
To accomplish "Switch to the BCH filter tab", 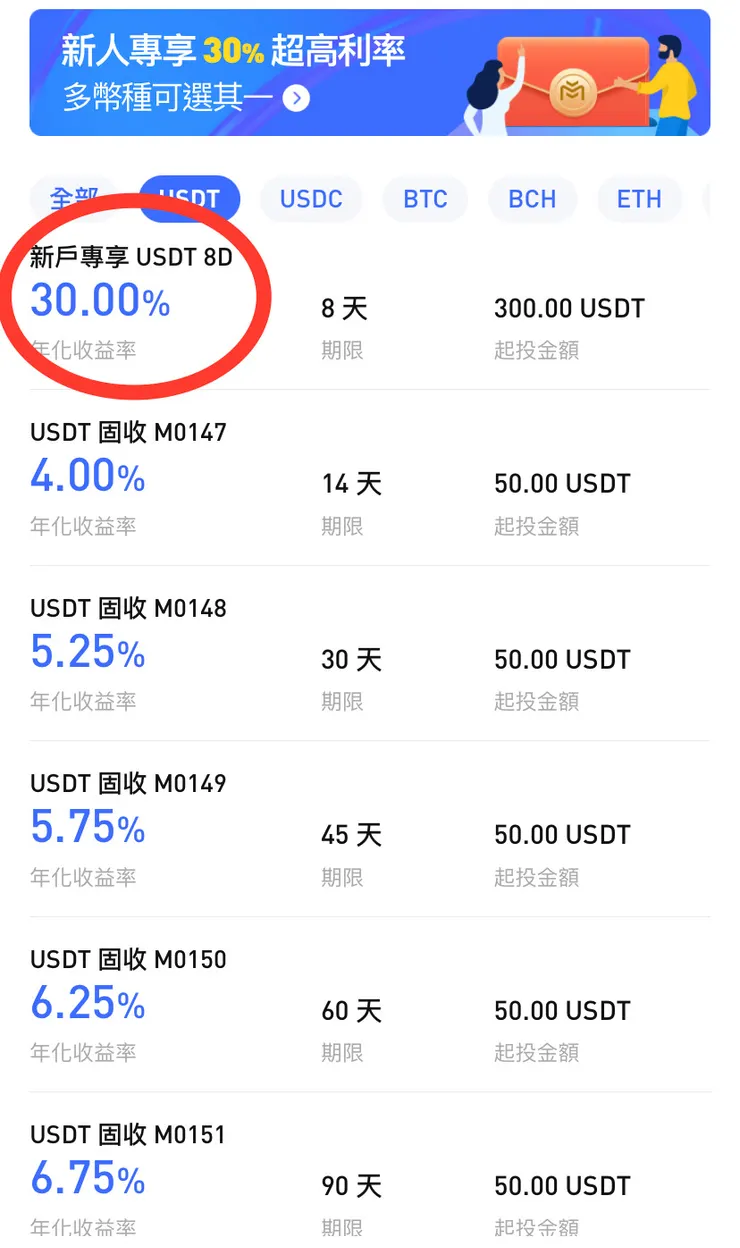I will point(532,199).
